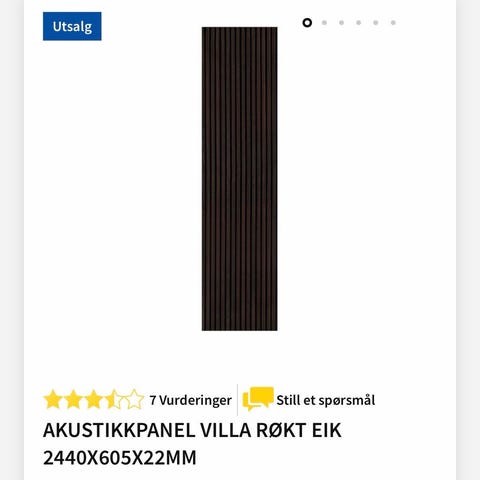Open the acoustic panel product image
The height and width of the screenshot is (480, 480).
tap(239, 179)
